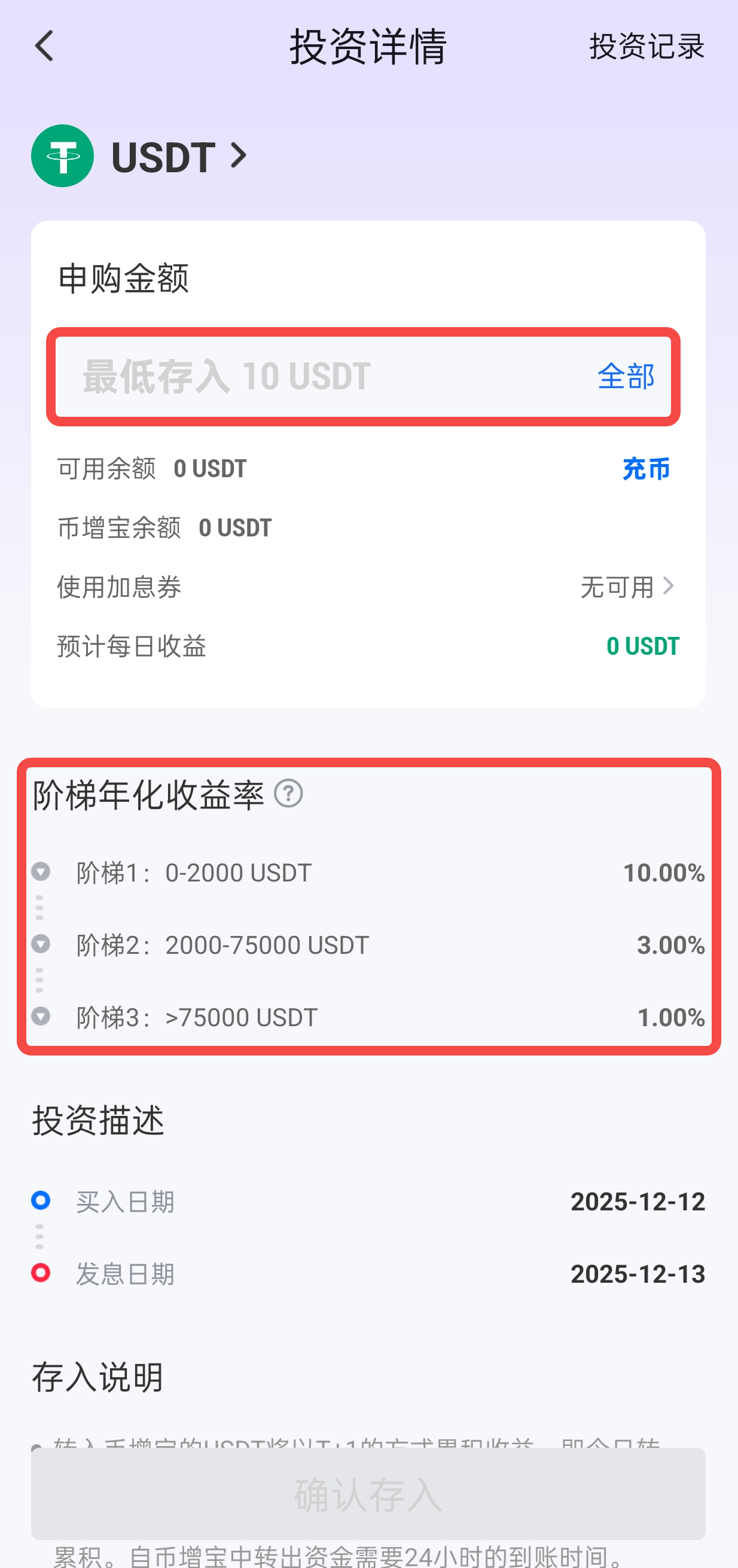This screenshot has width=738, height=1568.
Task: Click the downward tier marker beside 阶梯3
Action: [x=41, y=1017]
